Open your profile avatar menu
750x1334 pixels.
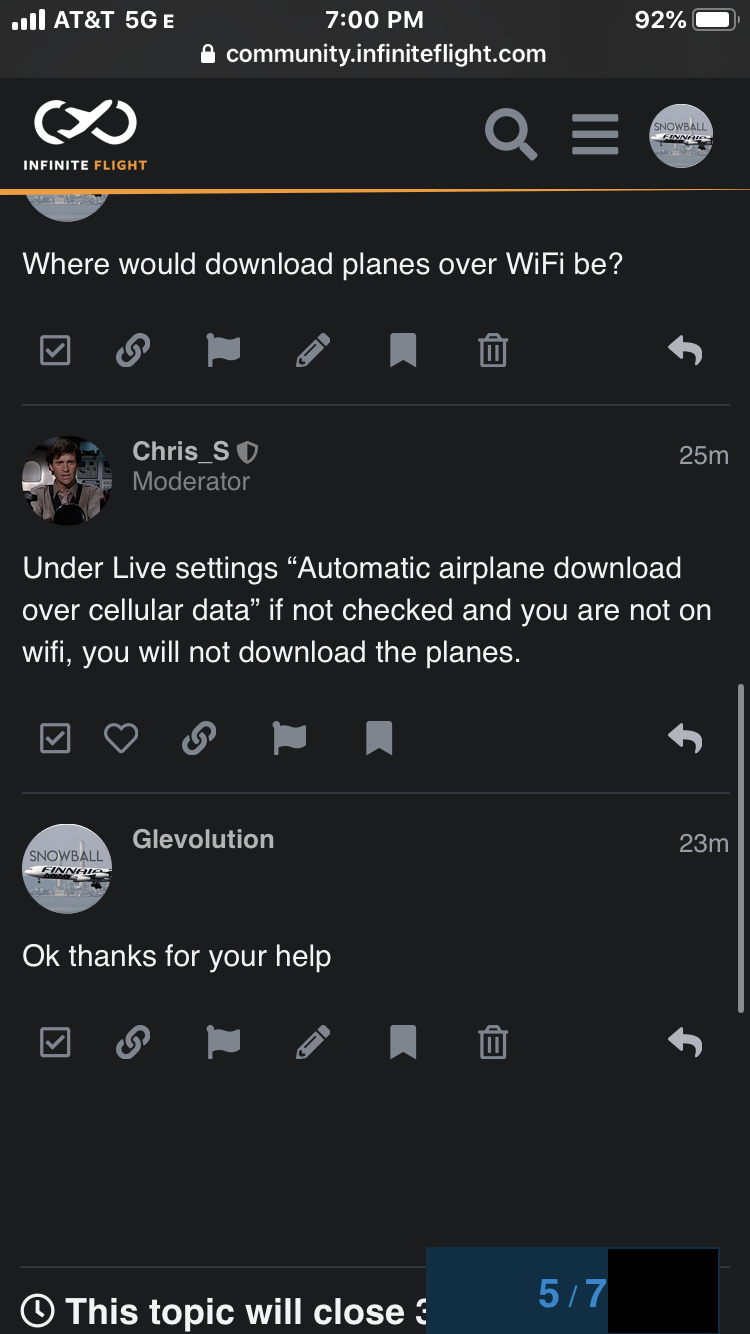pyautogui.click(x=681, y=135)
